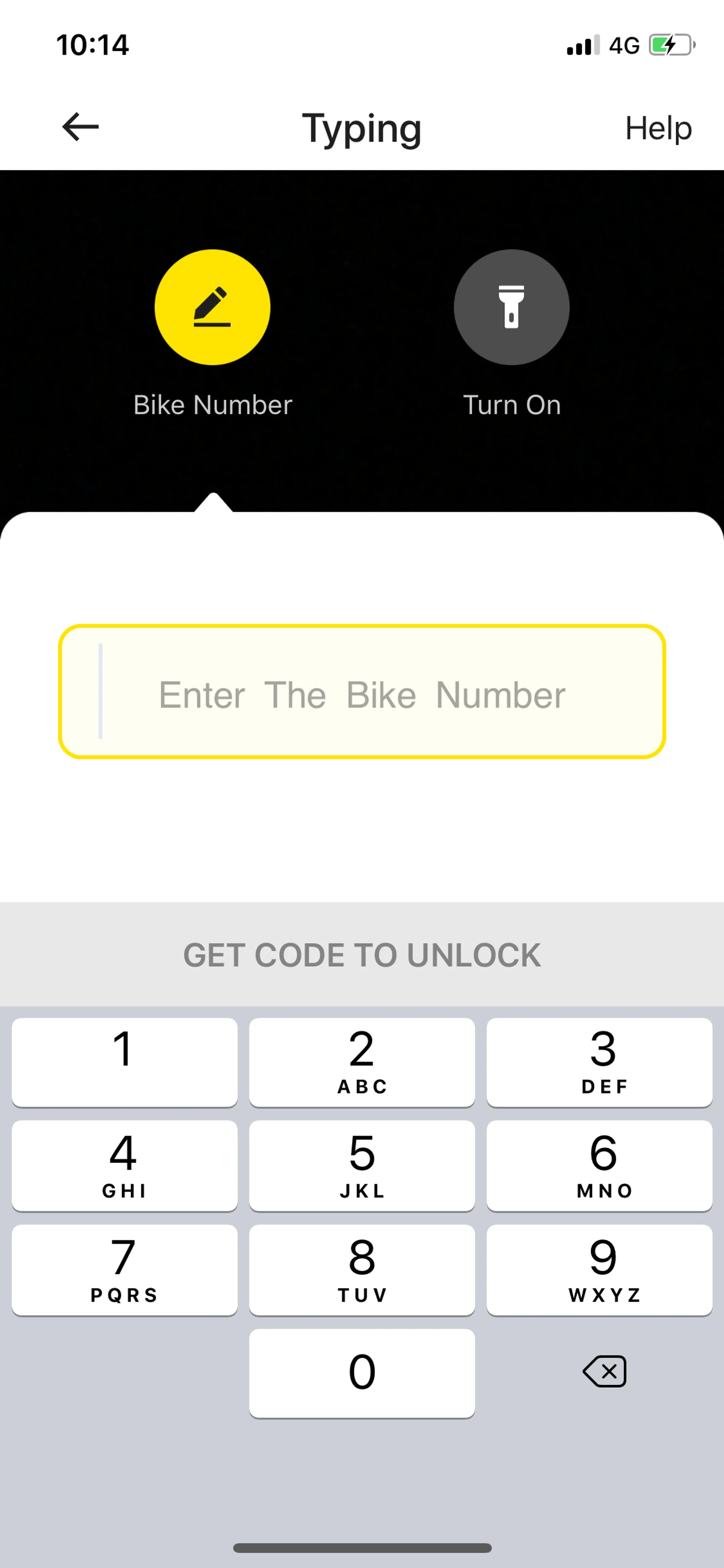
Task: Go back using the arrow icon
Action: (x=80, y=127)
